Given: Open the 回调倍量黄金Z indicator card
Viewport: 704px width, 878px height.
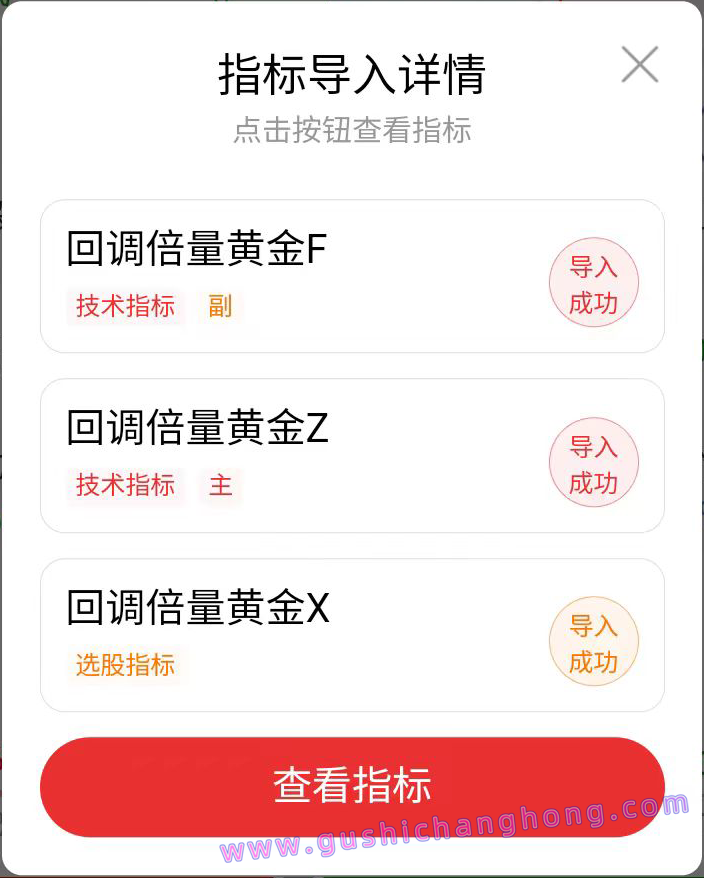Looking at the screenshot, I should 352,455.
